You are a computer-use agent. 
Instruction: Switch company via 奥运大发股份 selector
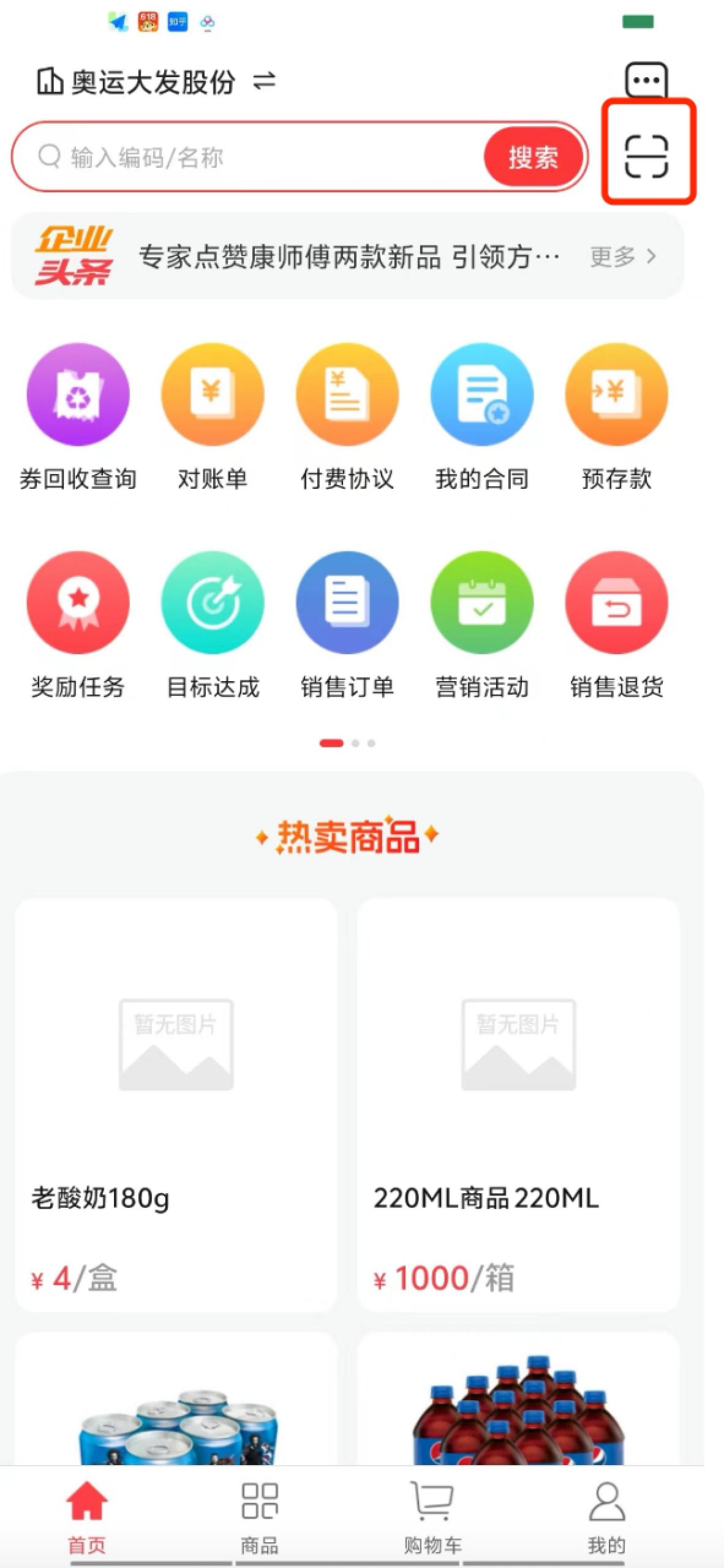coord(156,81)
